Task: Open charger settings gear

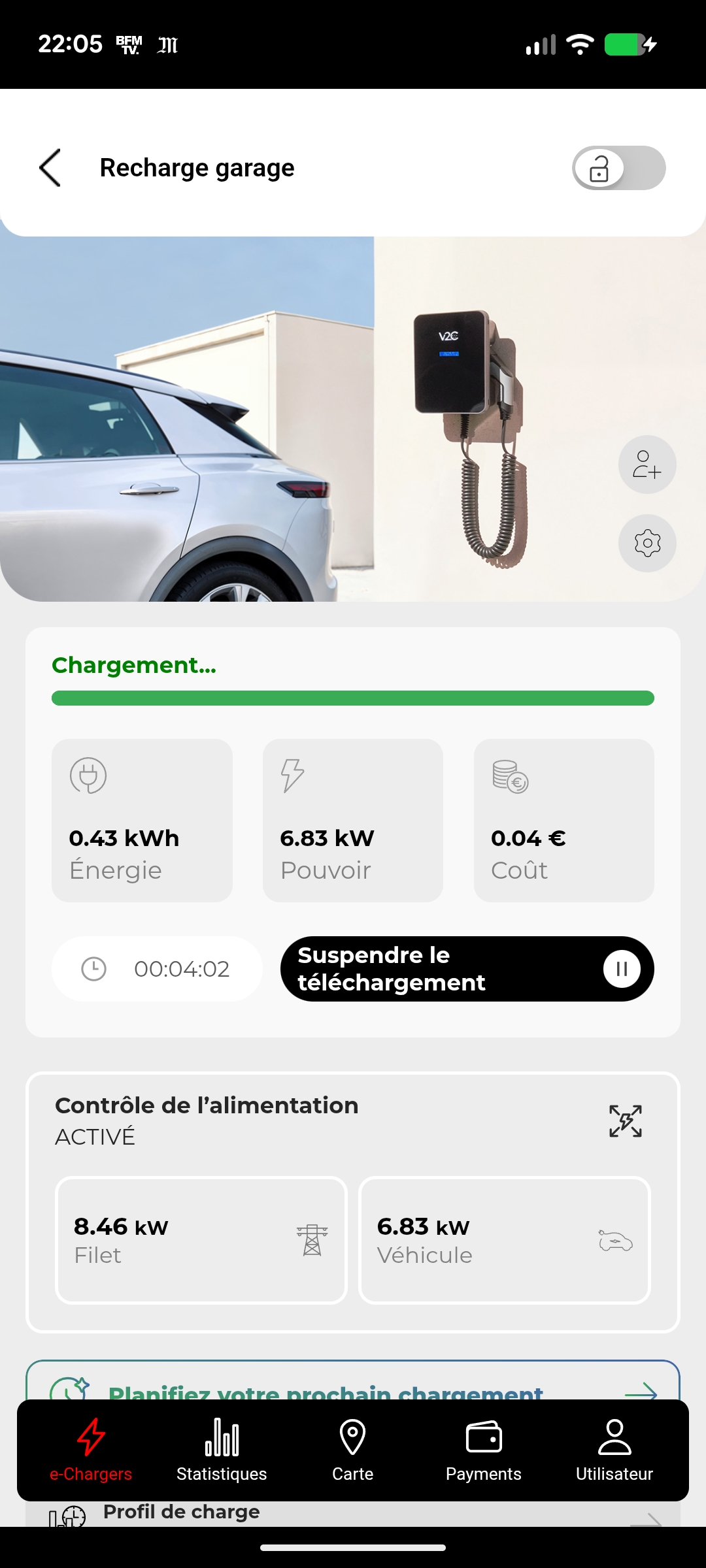Action: (x=647, y=543)
